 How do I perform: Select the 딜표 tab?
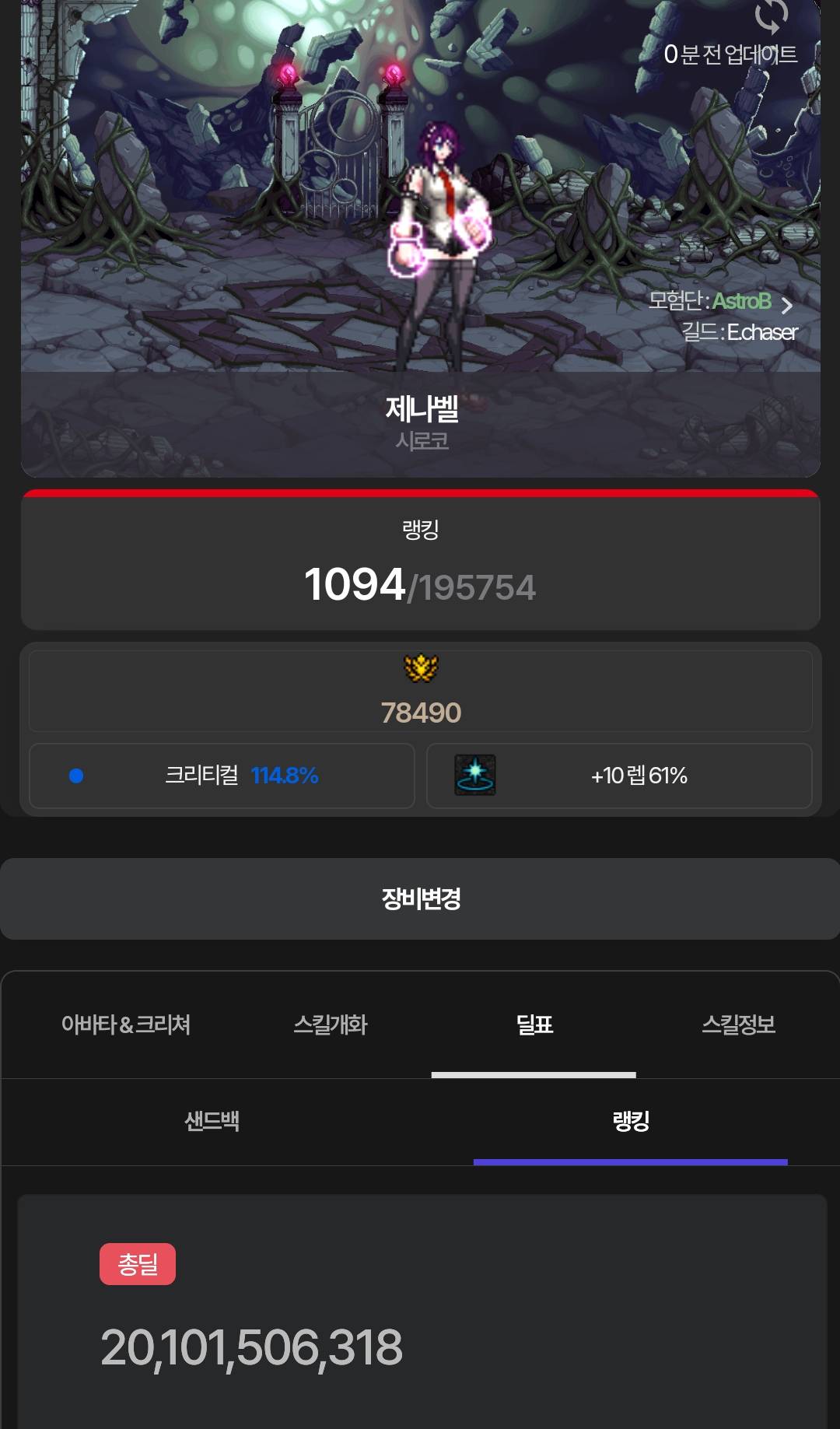tap(534, 1024)
